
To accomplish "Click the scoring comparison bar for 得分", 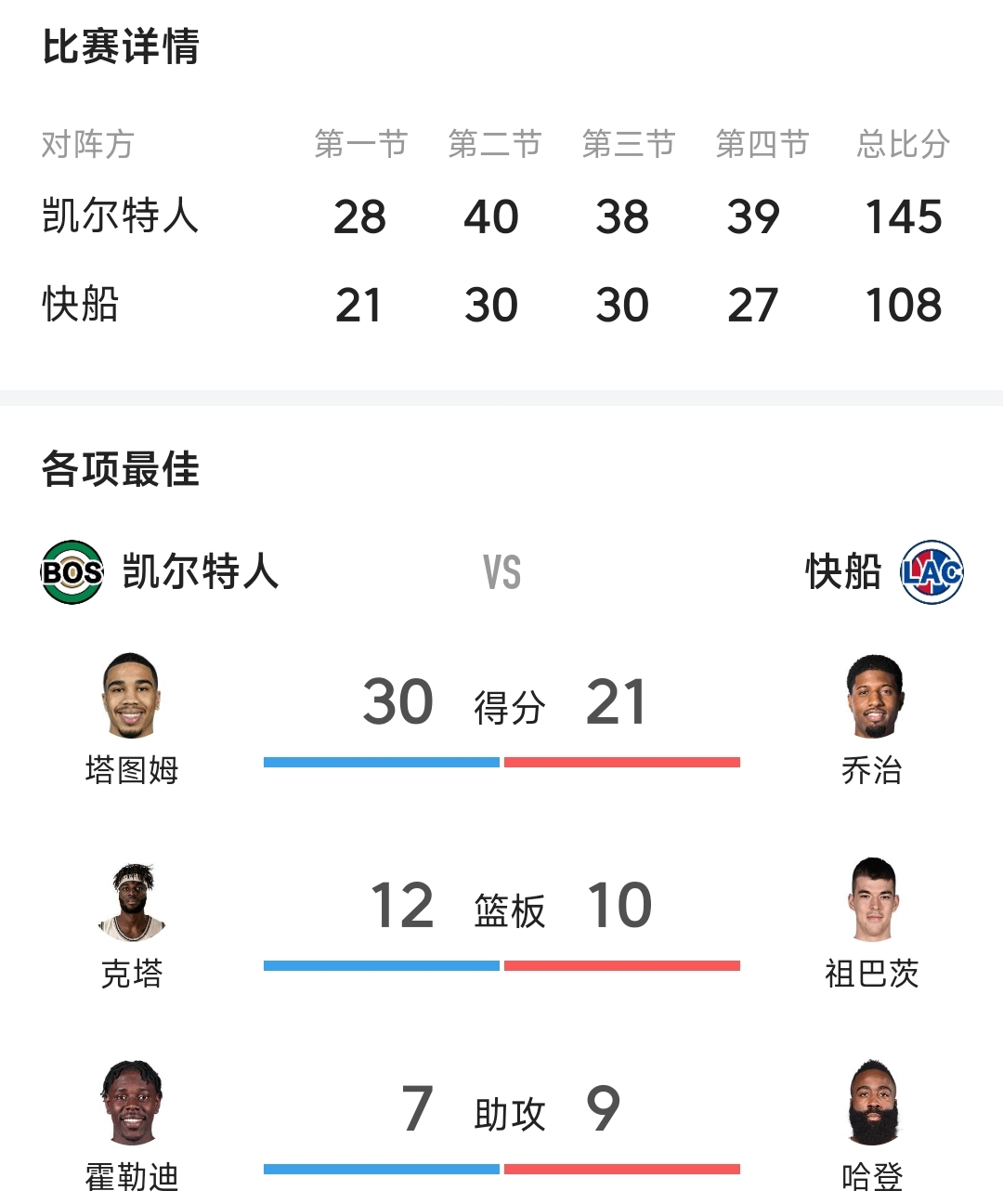I will [501, 762].
